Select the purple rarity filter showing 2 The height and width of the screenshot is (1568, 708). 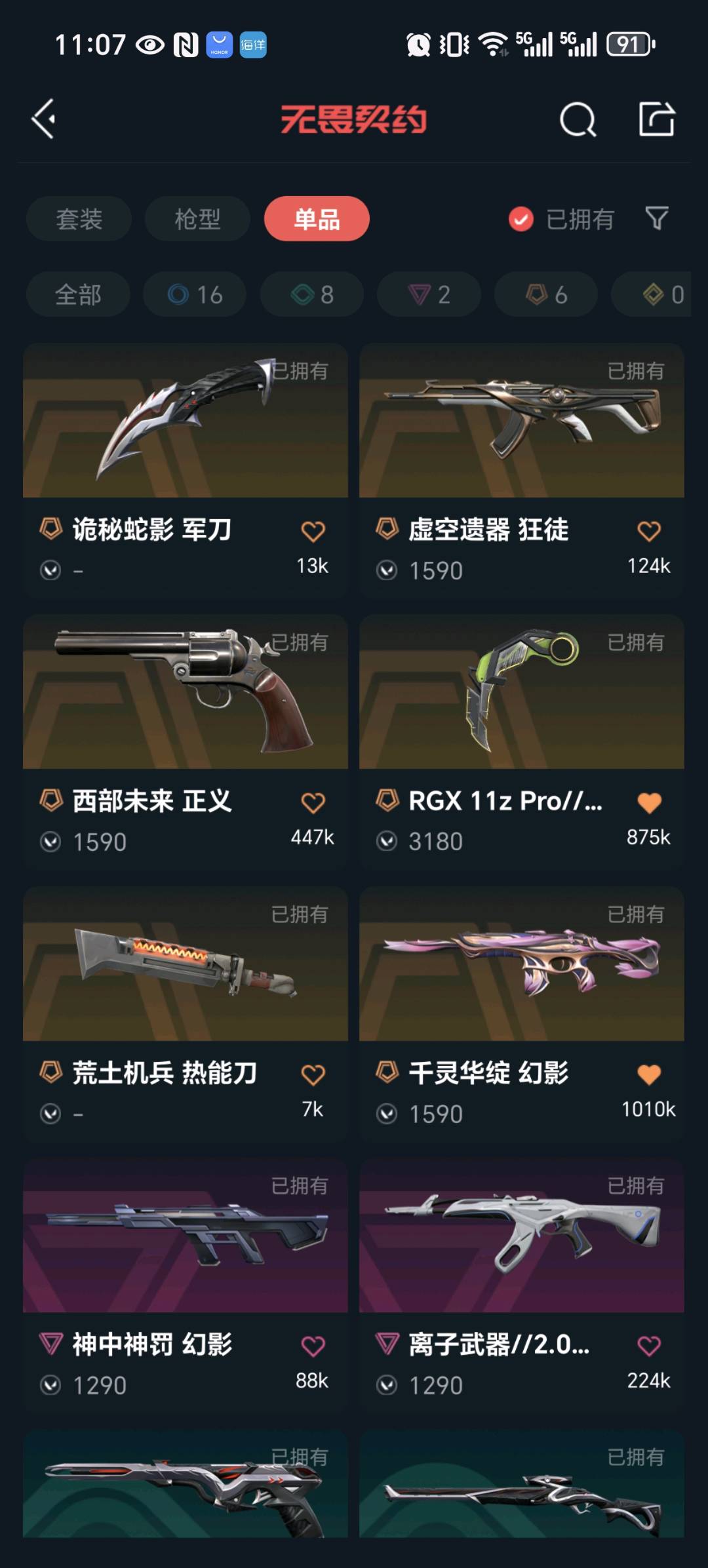[x=427, y=294]
